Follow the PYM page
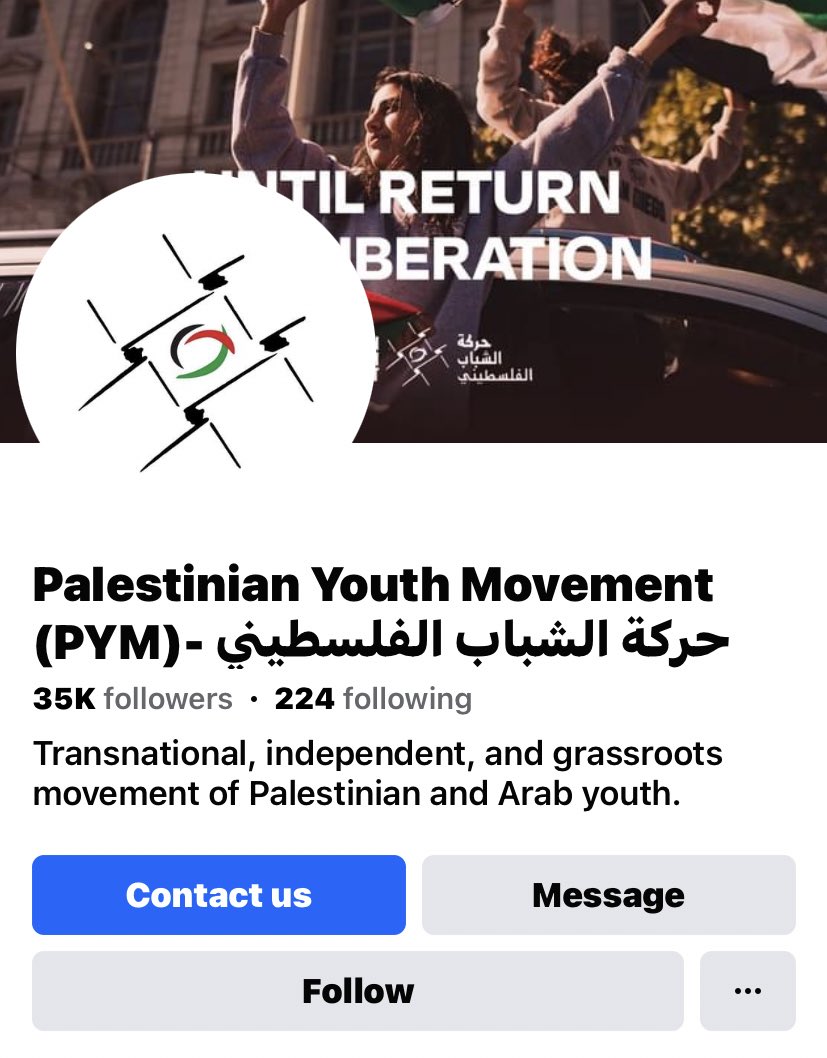 [357, 990]
